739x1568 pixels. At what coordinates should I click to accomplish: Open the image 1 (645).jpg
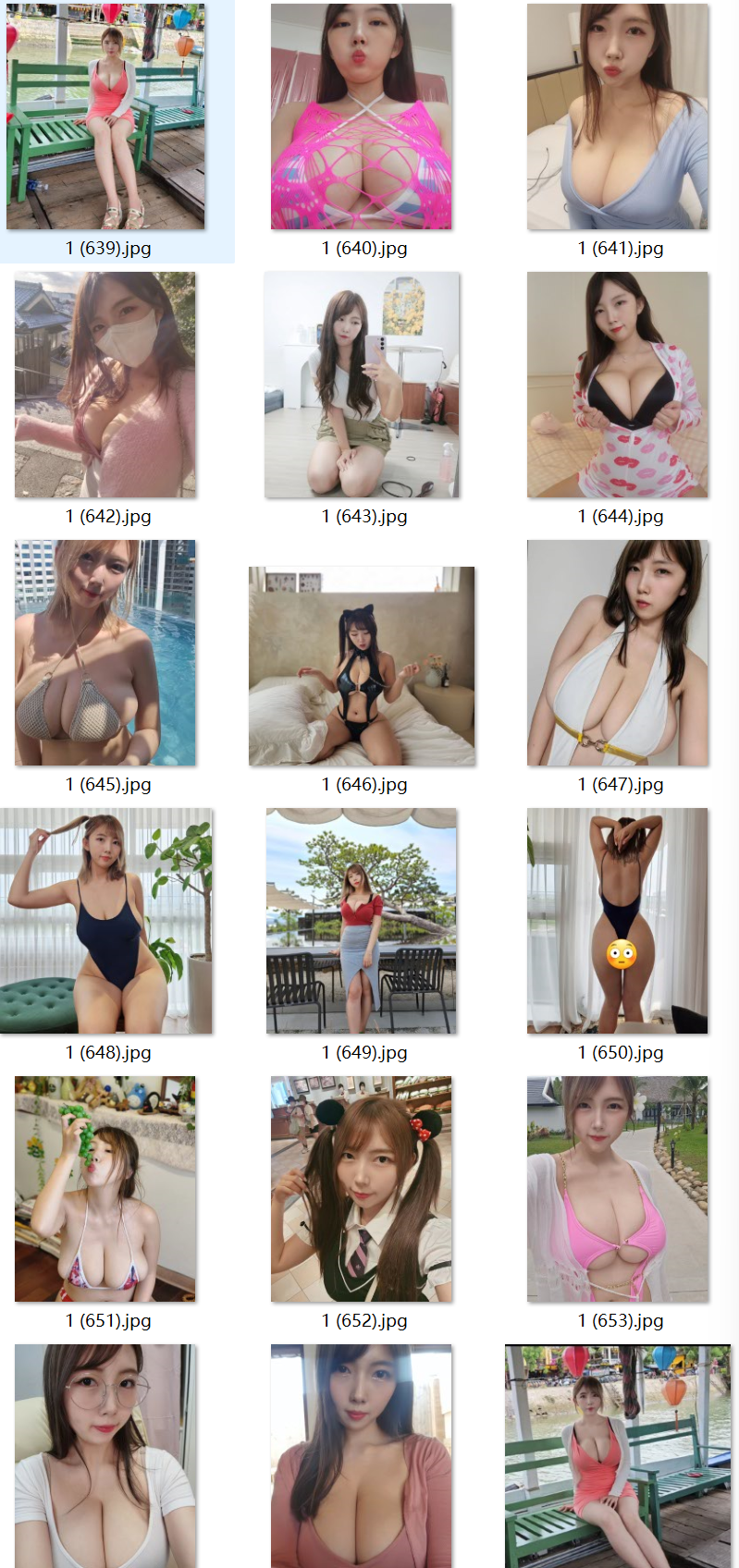tap(105, 653)
